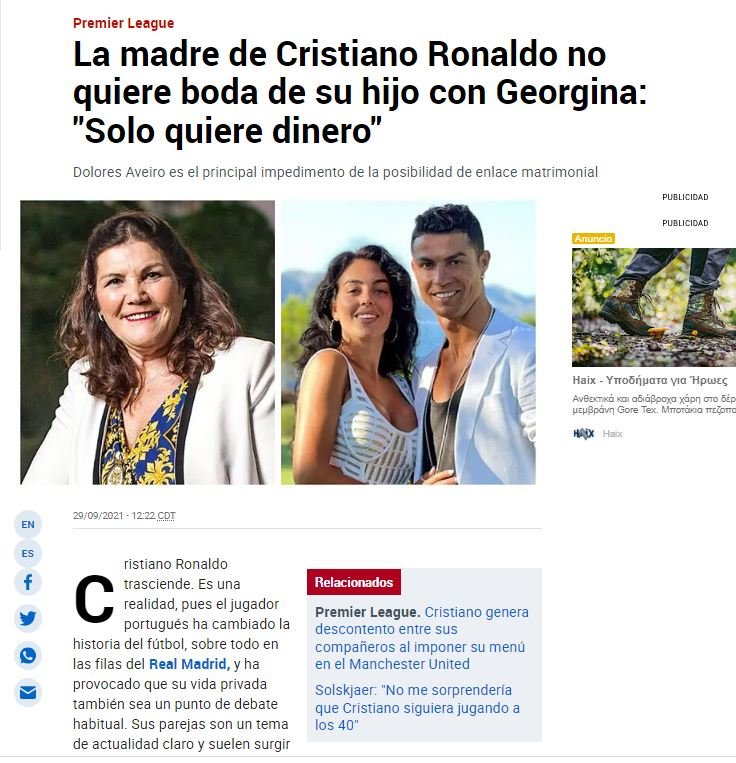Share the article on Facebook

click(x=28, y=582)
